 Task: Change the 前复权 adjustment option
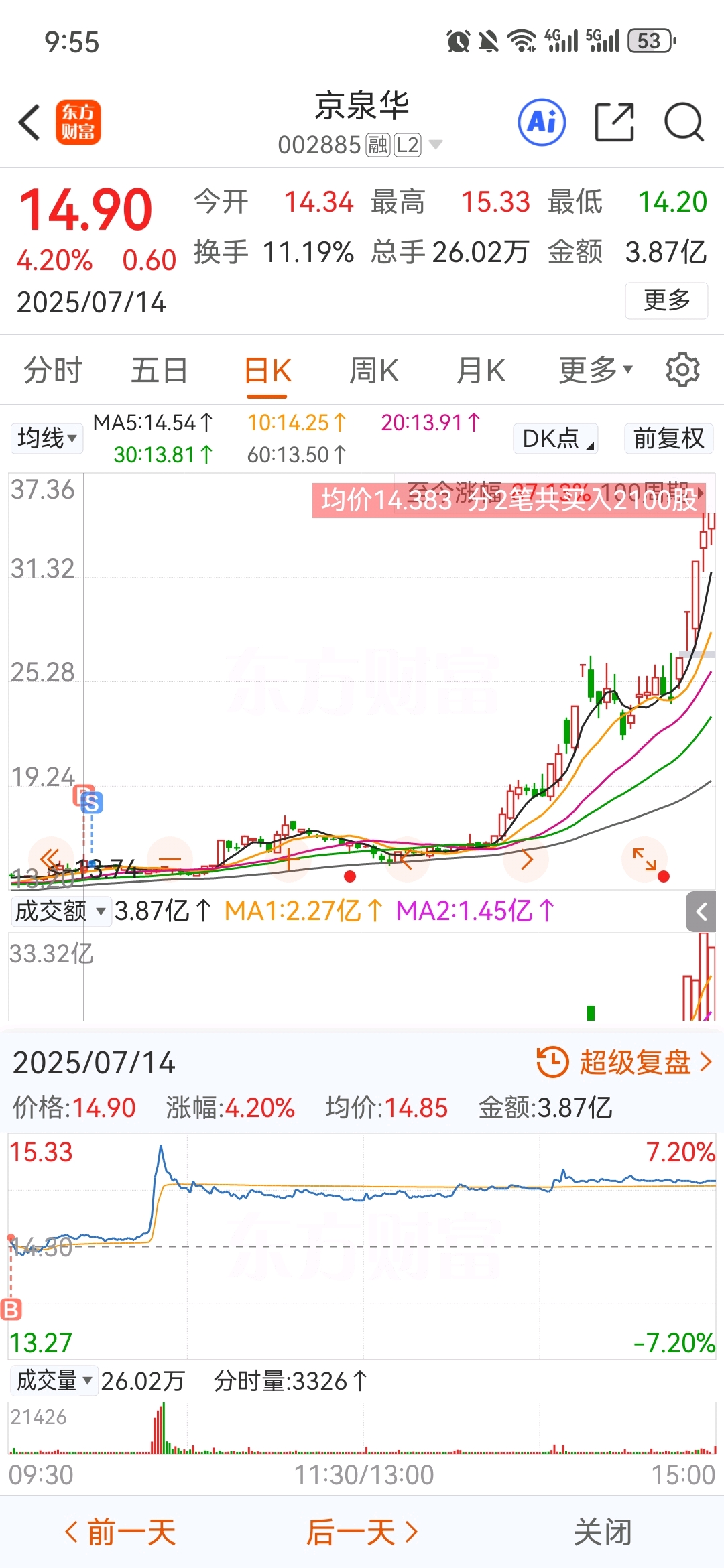coord(668,438)
